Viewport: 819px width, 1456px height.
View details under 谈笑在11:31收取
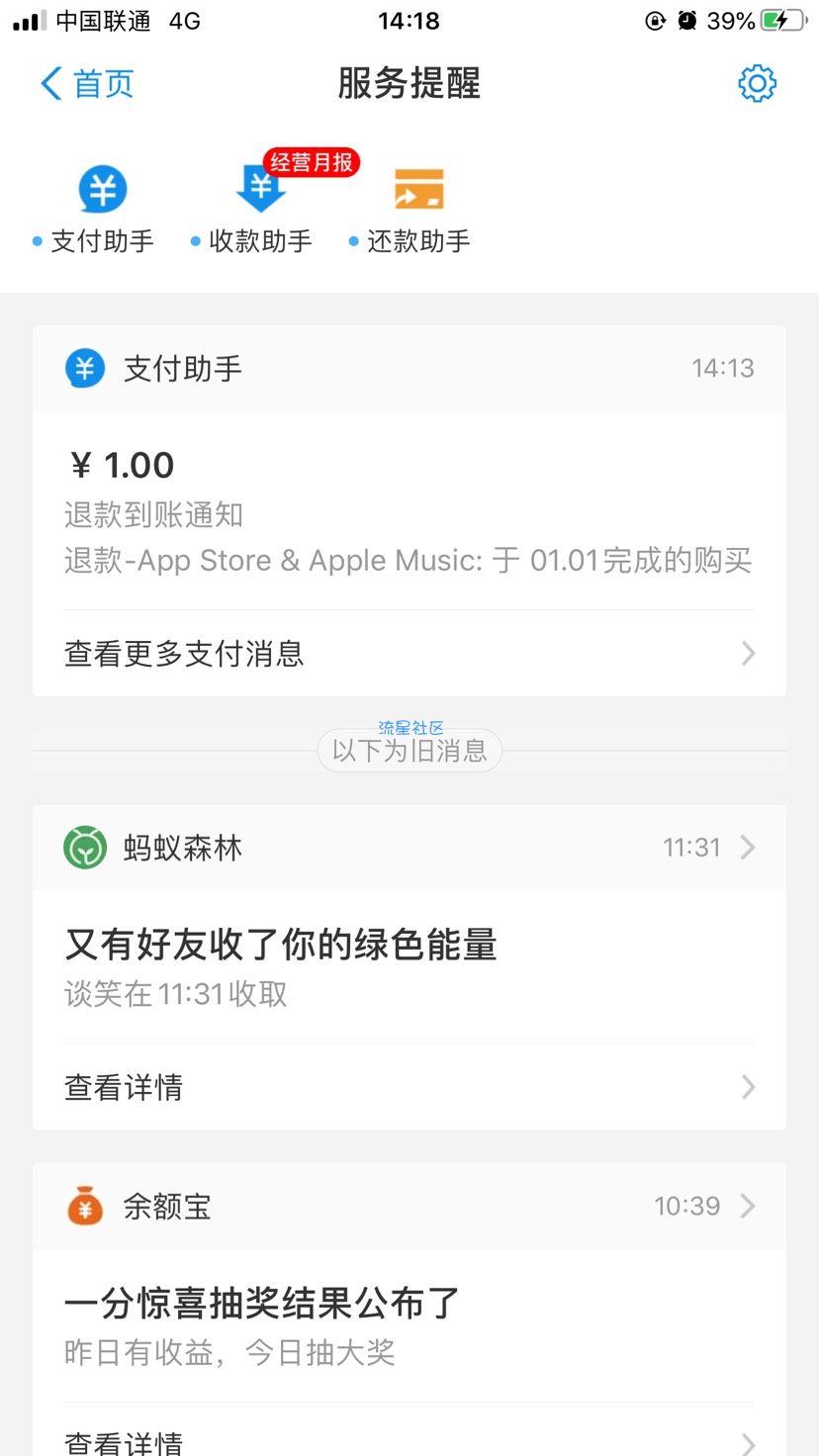click(x=408, y=1087)
